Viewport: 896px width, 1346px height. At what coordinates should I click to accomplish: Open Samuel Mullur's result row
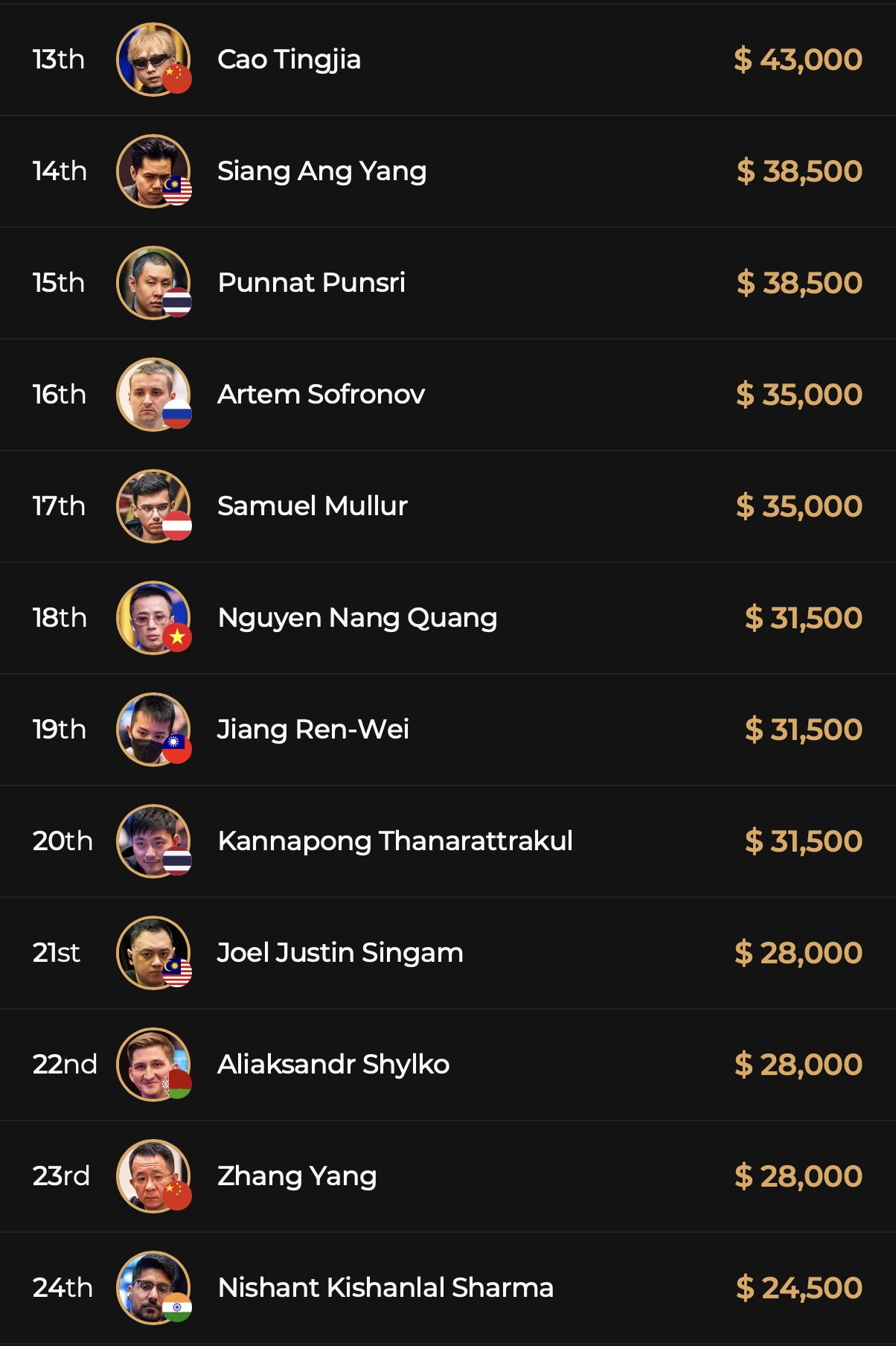tap(312, 506)
